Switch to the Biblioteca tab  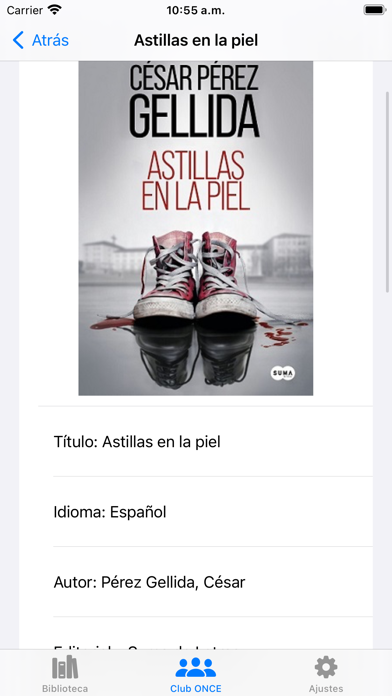[65, 674]
